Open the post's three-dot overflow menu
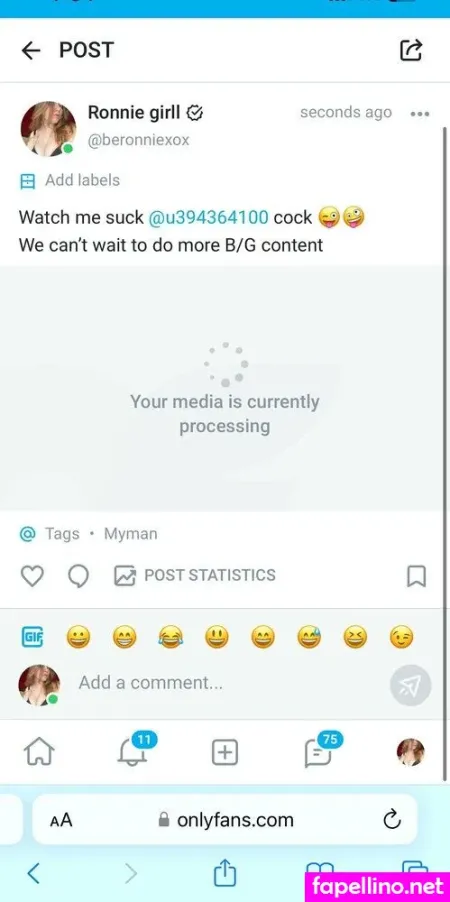Image resolution: width=450 pixels, height=902 pixels. (420, 114)
